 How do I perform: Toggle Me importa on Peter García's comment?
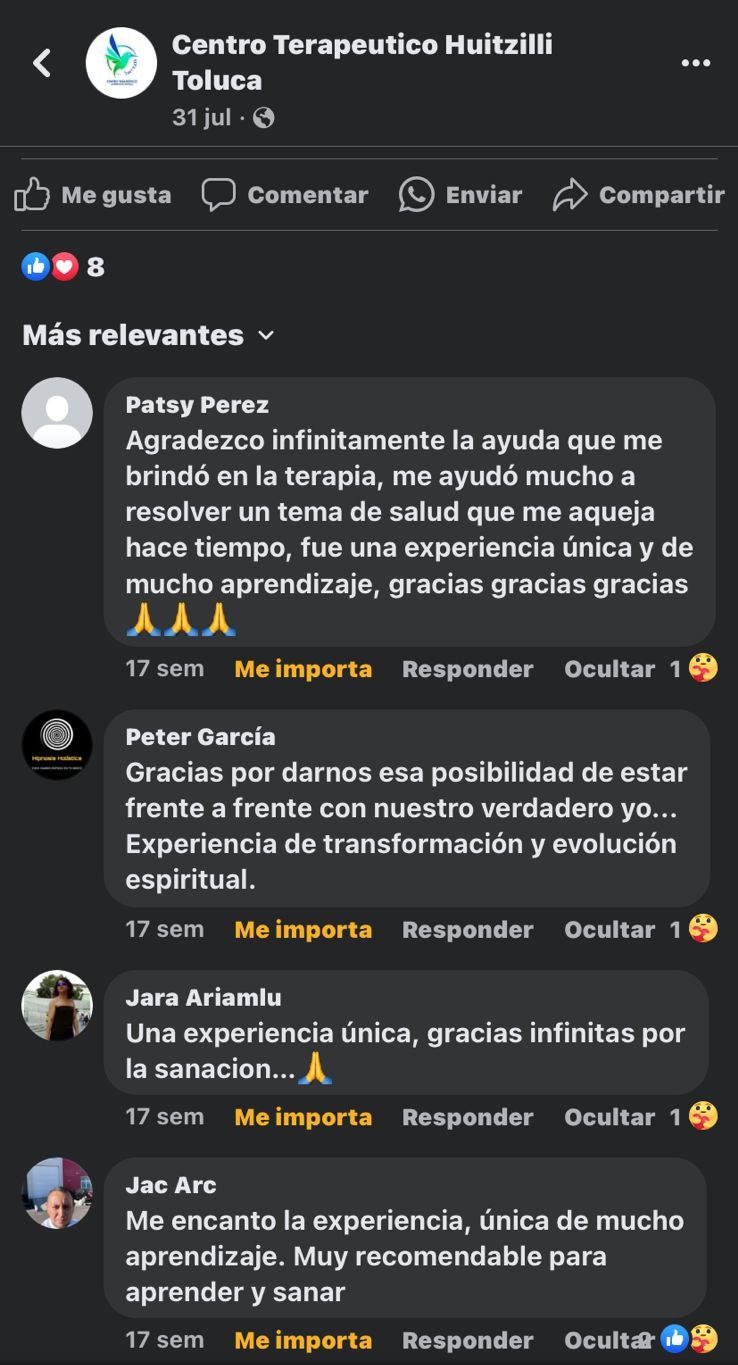pyautogui.click(x=303, y=930)
